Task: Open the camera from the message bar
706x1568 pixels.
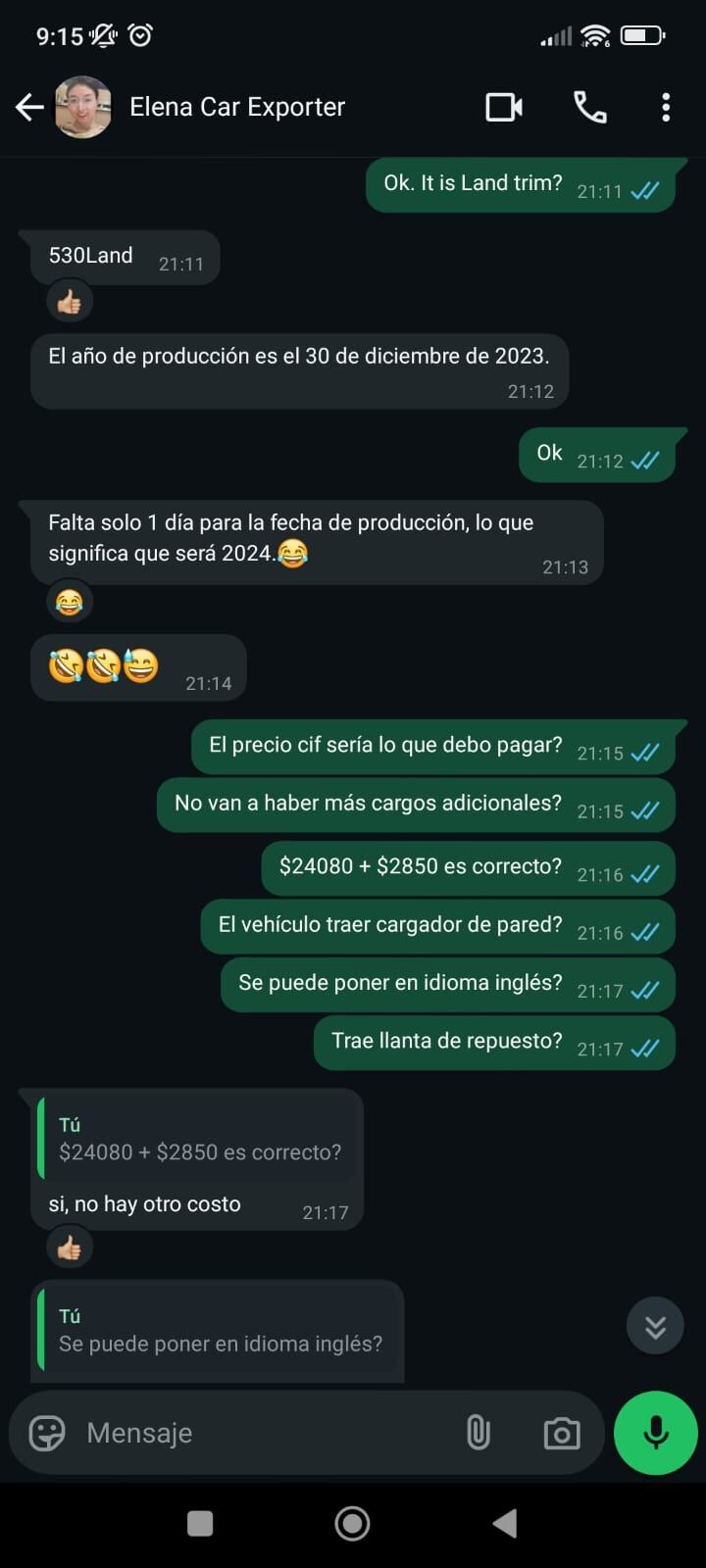Action: tap(561, 1432)
